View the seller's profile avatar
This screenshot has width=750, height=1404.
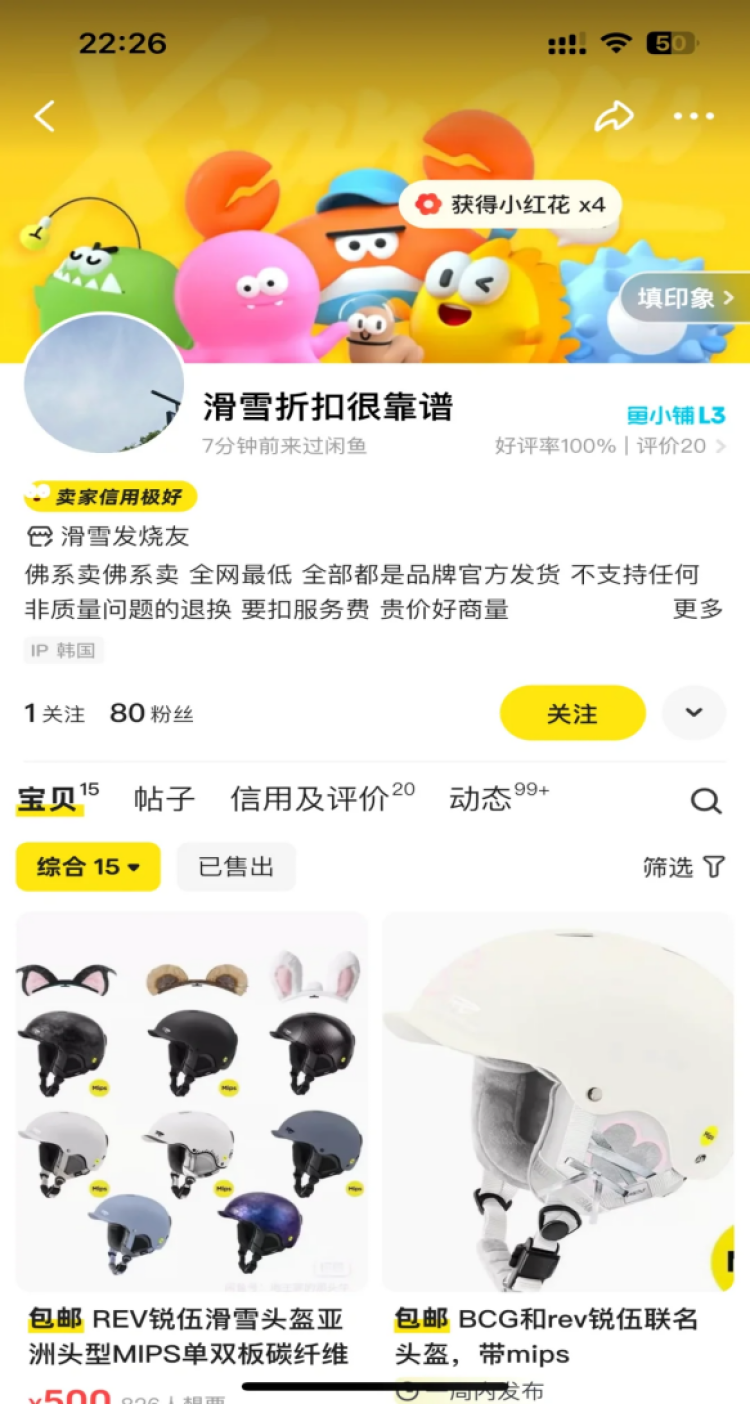pyautogui.click(x=103, y=385)
